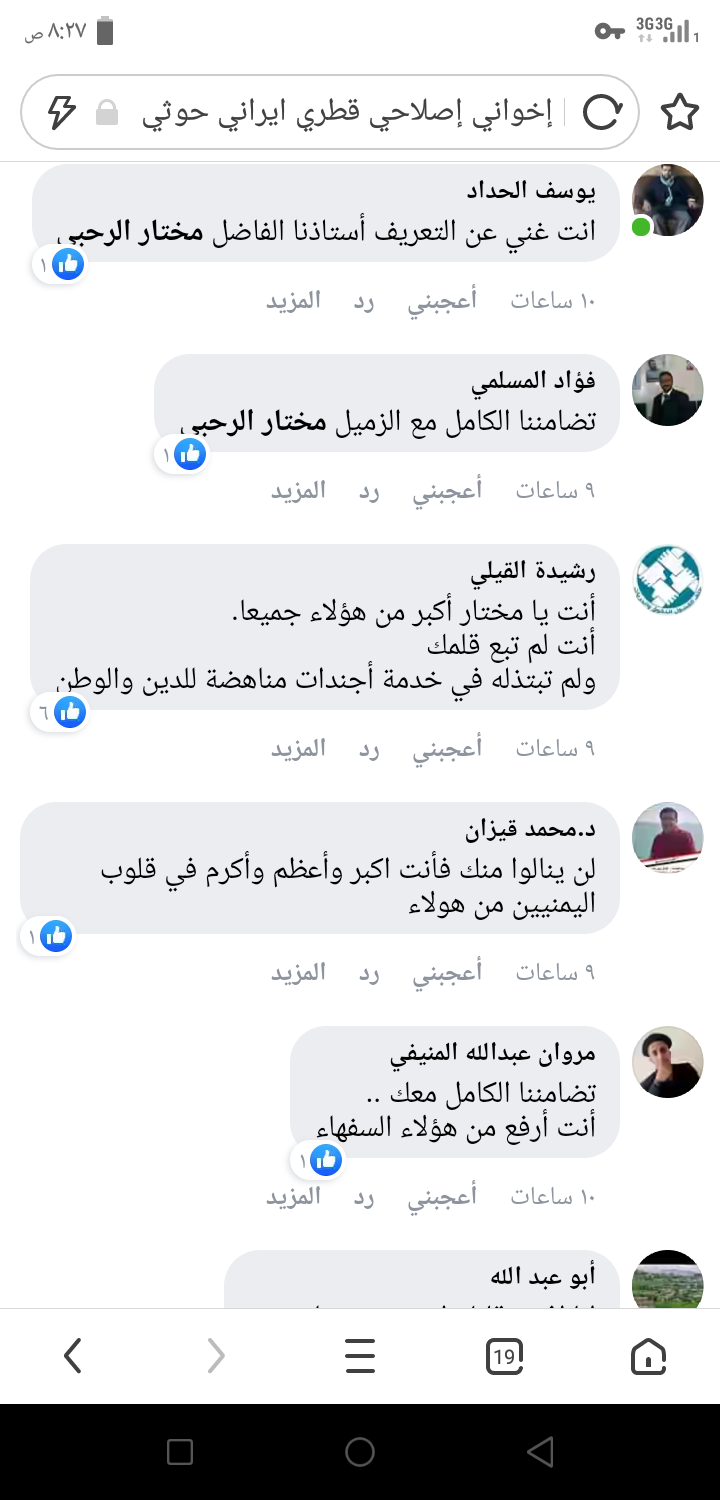Open the browser menu
This screenshot has width=720, height=1500.
pyautogui.click(x=360, y=1356)
